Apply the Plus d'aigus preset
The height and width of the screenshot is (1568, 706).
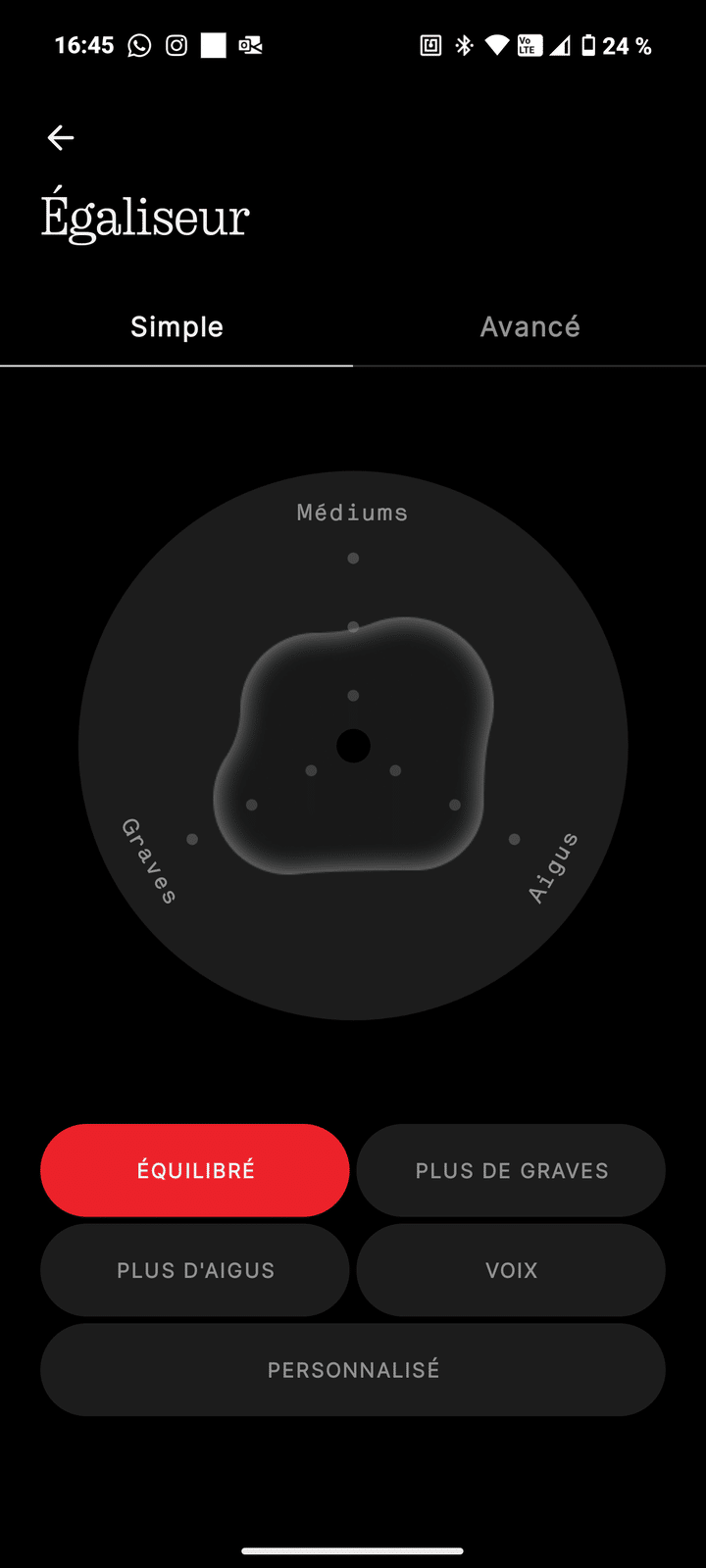pyautogui.click(x=195, y=1270)
